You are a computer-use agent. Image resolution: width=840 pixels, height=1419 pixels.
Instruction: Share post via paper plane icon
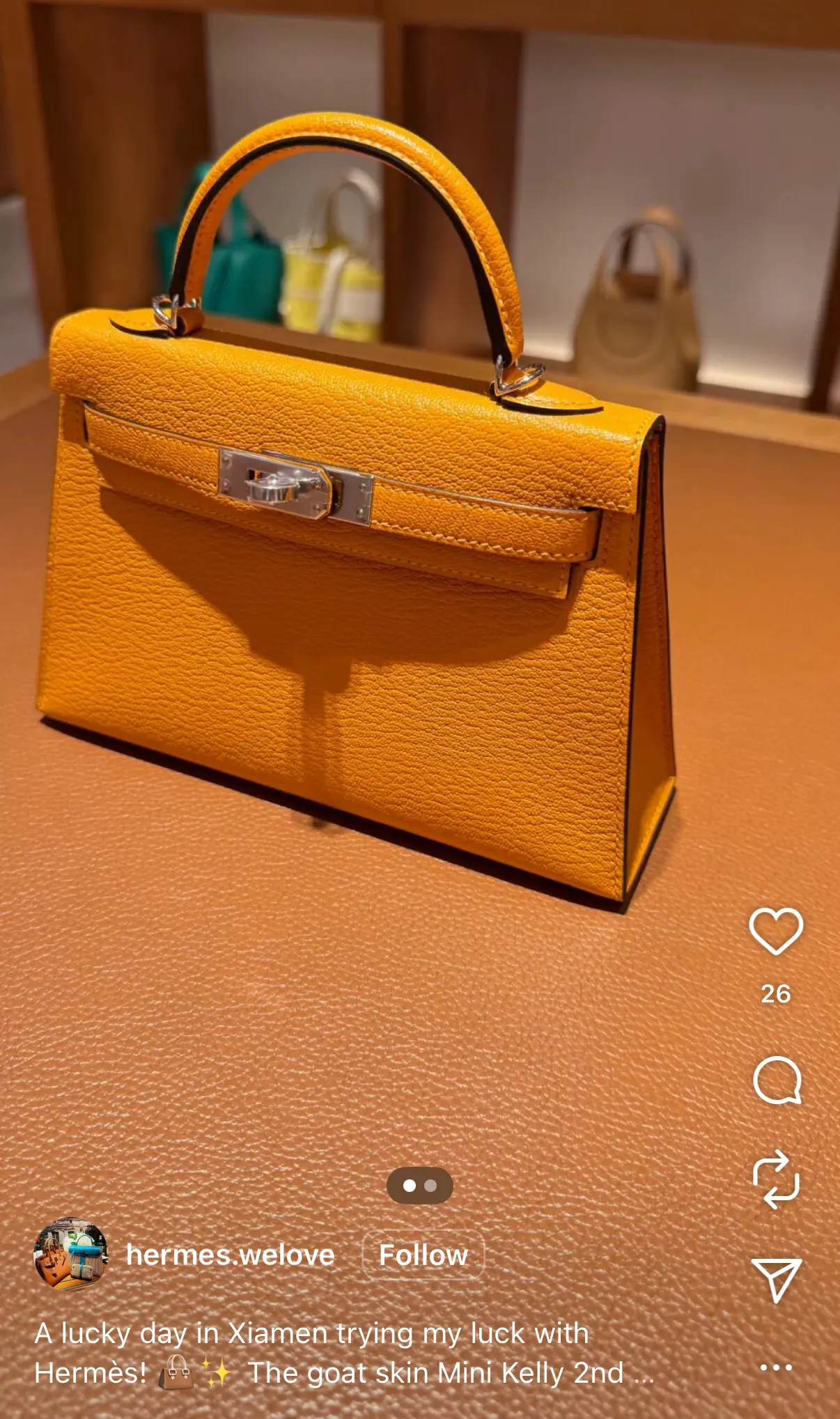(x=776, y=1280)
